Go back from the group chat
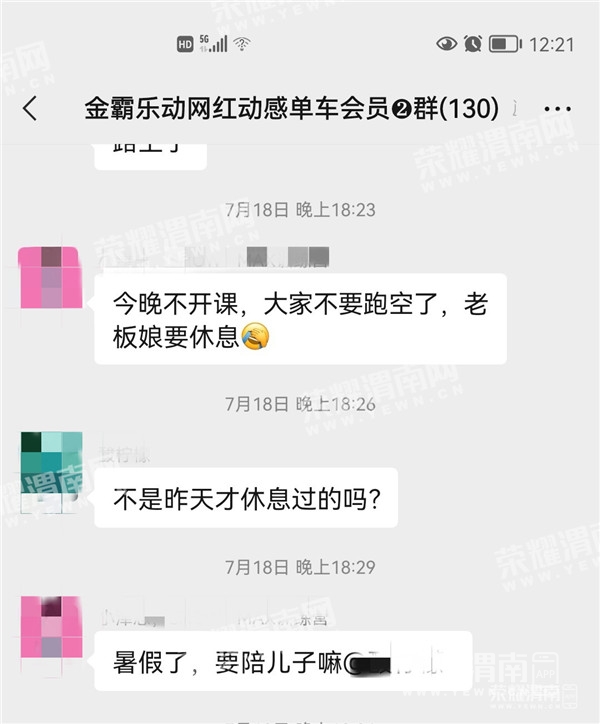The width and height of the screenshot is (600, 724). pos(30,109)
